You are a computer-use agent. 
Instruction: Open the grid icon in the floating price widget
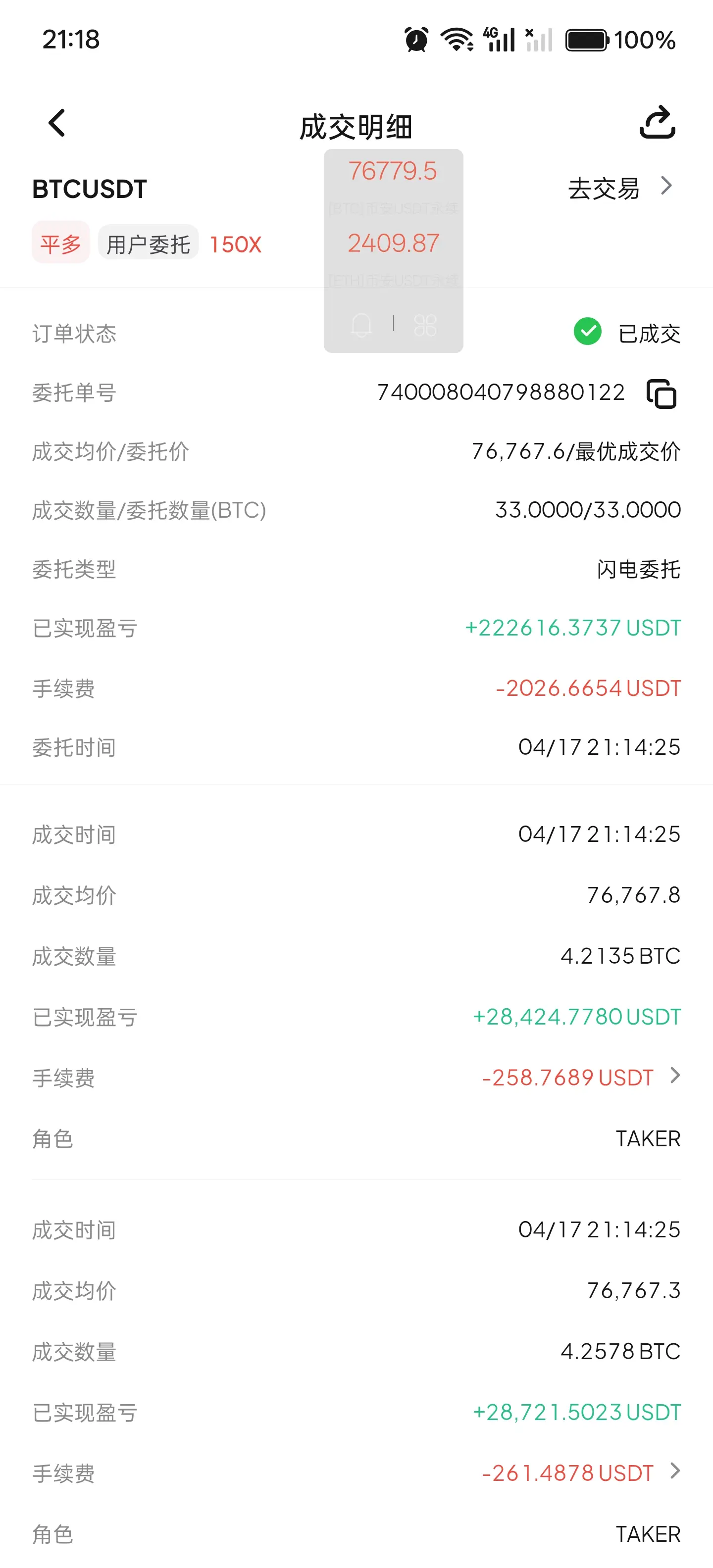click(425, 325)
